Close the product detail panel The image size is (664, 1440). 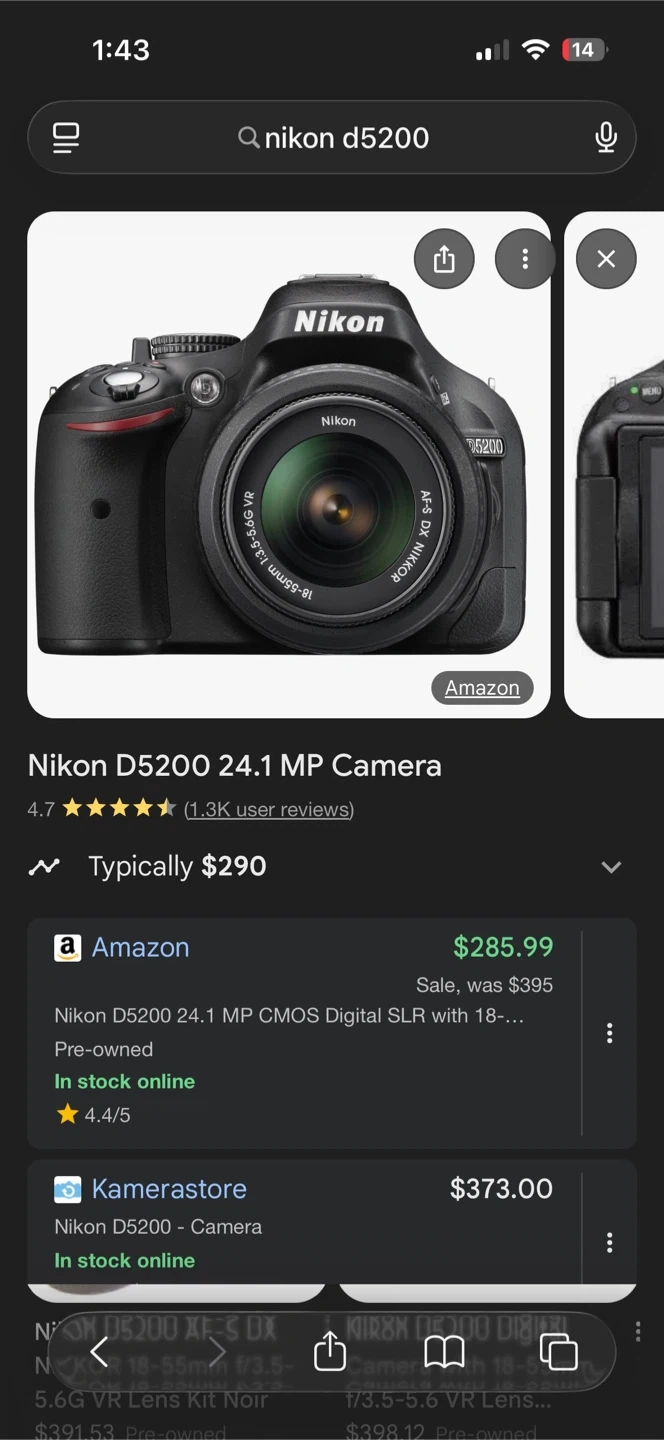[606, 259]
